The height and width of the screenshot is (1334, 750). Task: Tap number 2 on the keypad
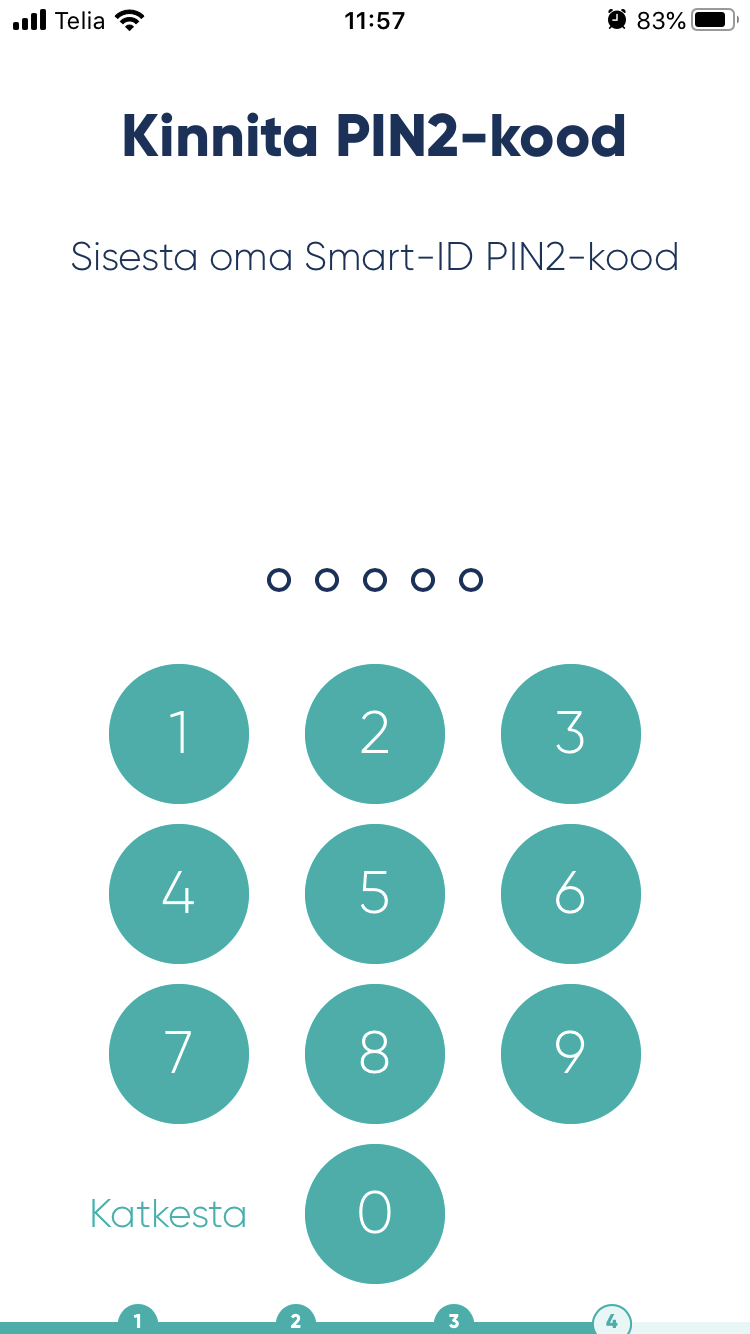click(x=375, y=734)
